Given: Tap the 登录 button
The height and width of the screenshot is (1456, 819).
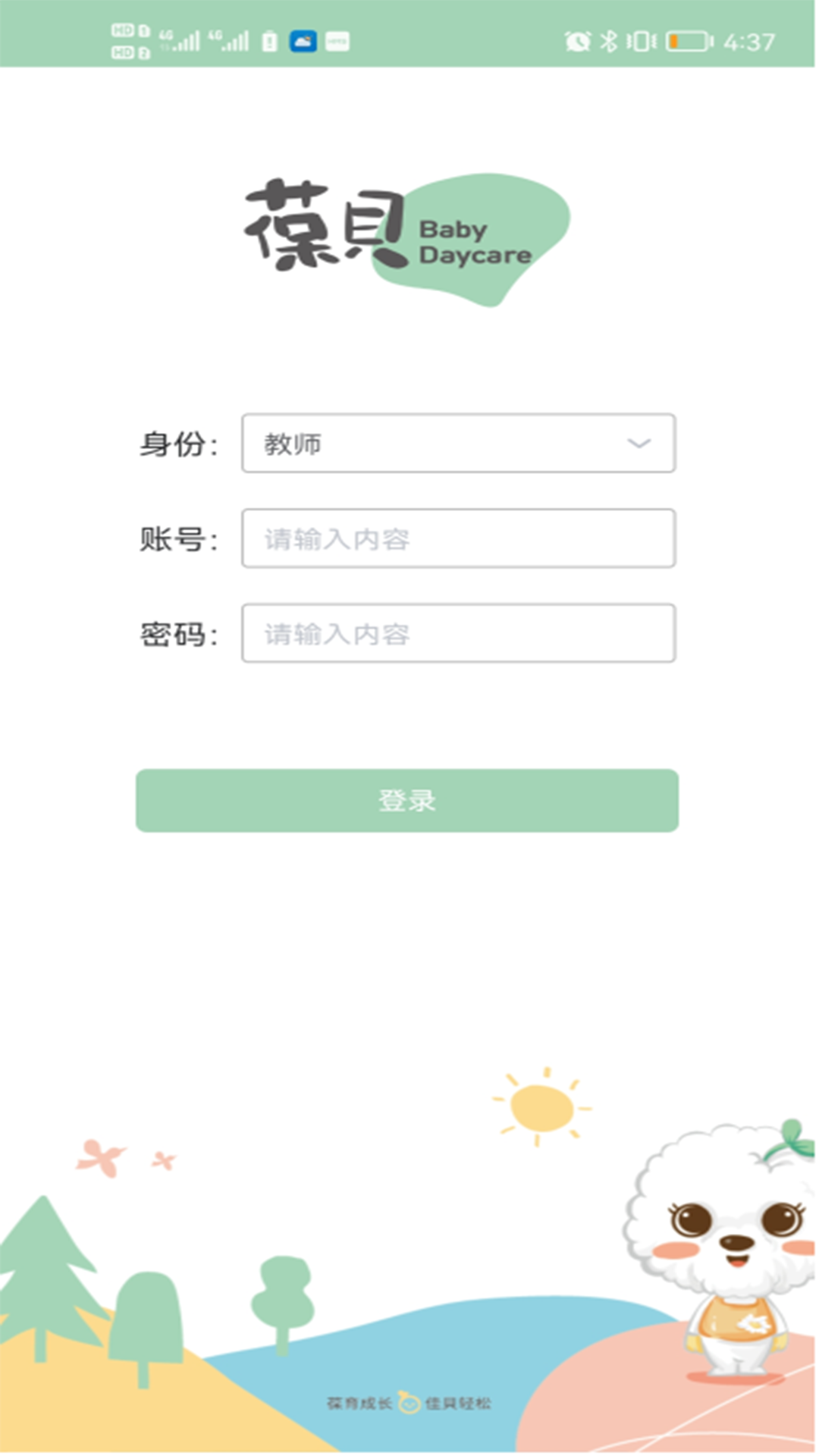Looking at the screenshot, I should 407,800.
